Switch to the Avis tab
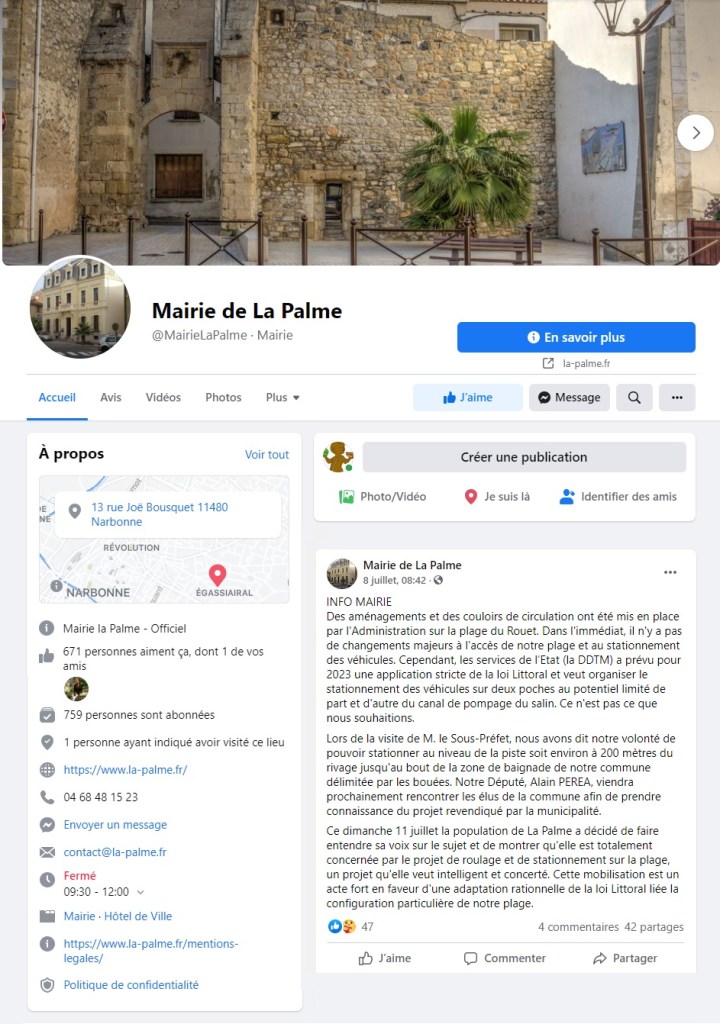Screen dimensions: 720x1024 (111, 397)
